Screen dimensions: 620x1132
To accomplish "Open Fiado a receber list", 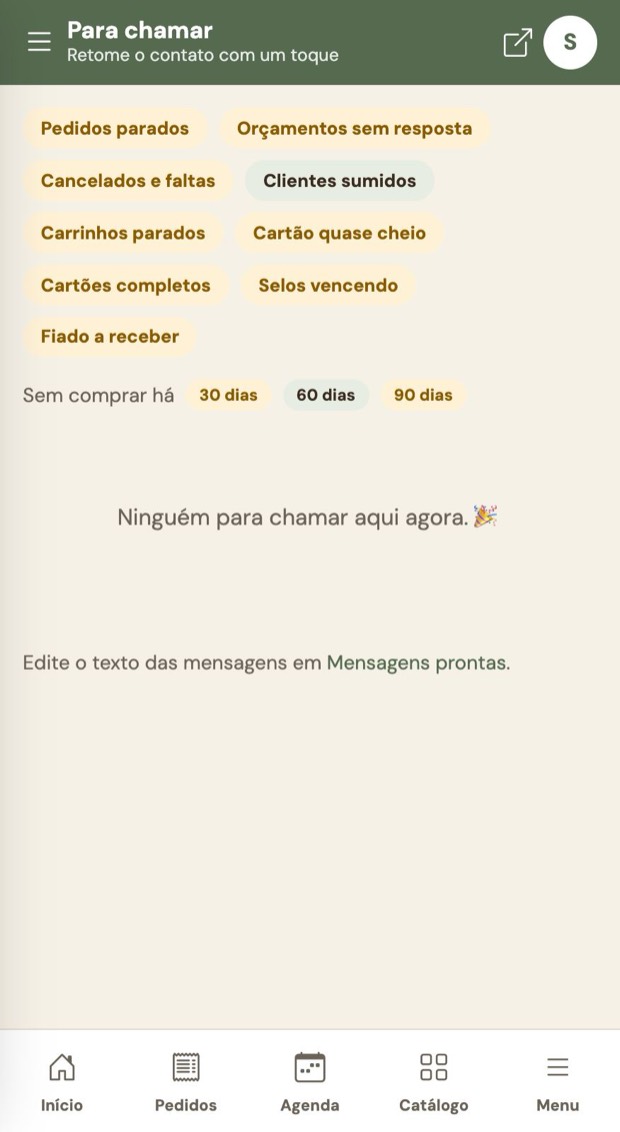I will [110, 336].
